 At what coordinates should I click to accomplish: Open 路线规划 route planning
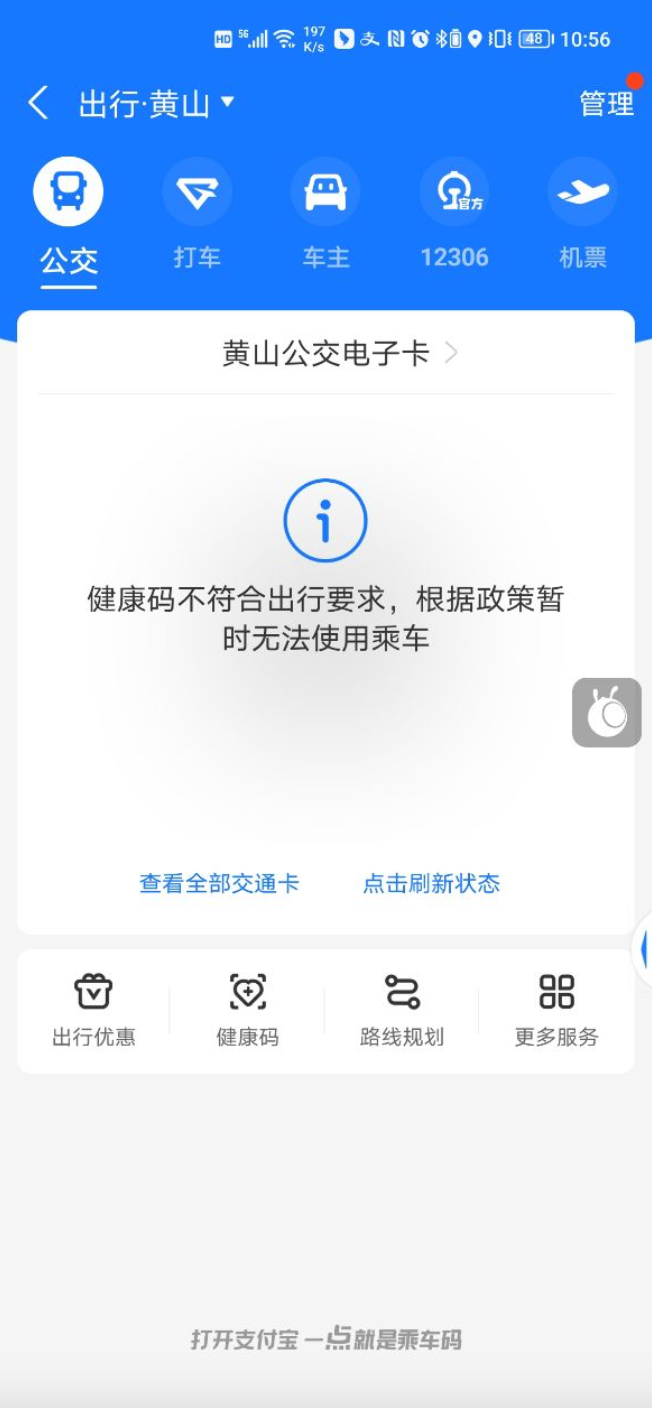(402, 1010)
